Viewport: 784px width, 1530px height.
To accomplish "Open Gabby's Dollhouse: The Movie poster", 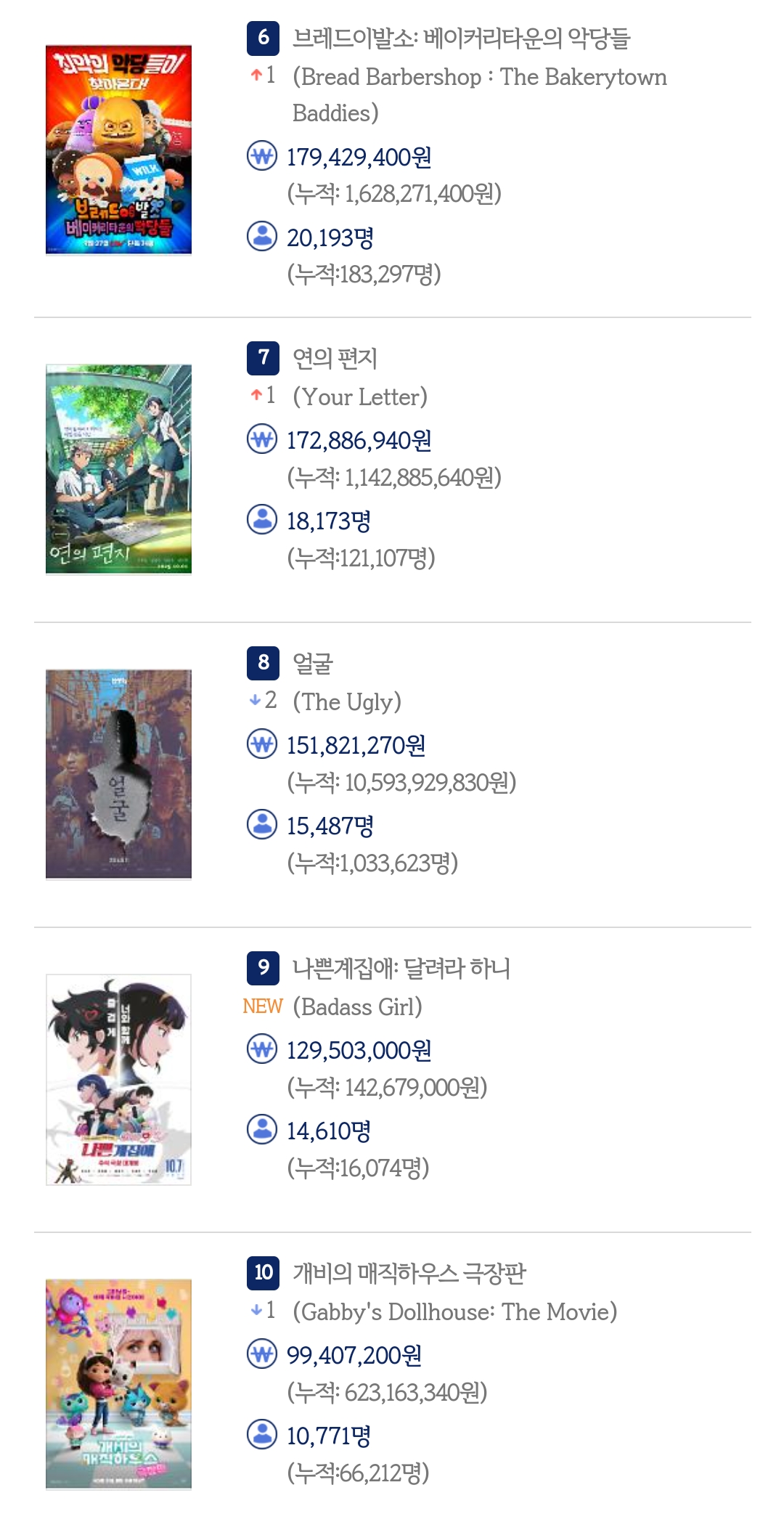I will (x=118, y=1384).
